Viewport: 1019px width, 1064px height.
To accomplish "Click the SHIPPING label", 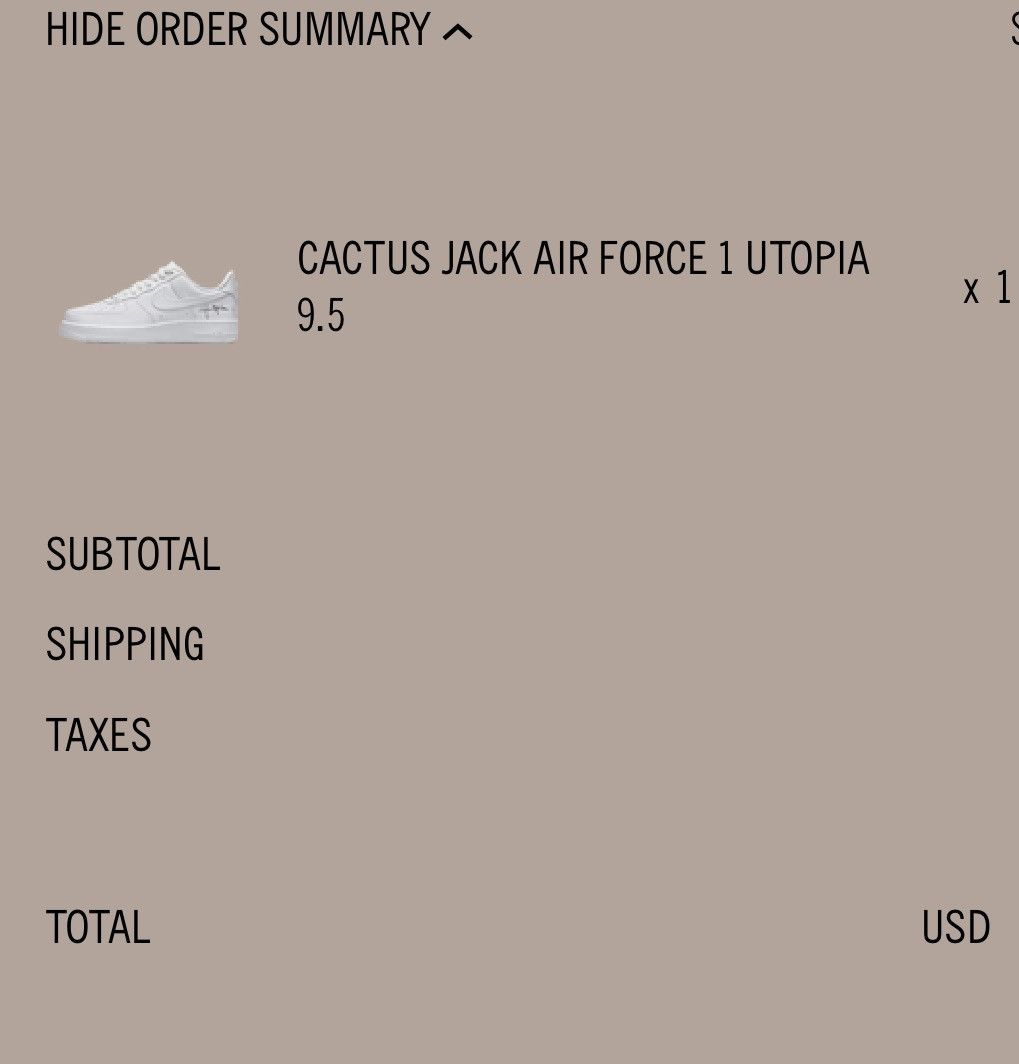I will (x=124, y=644).
